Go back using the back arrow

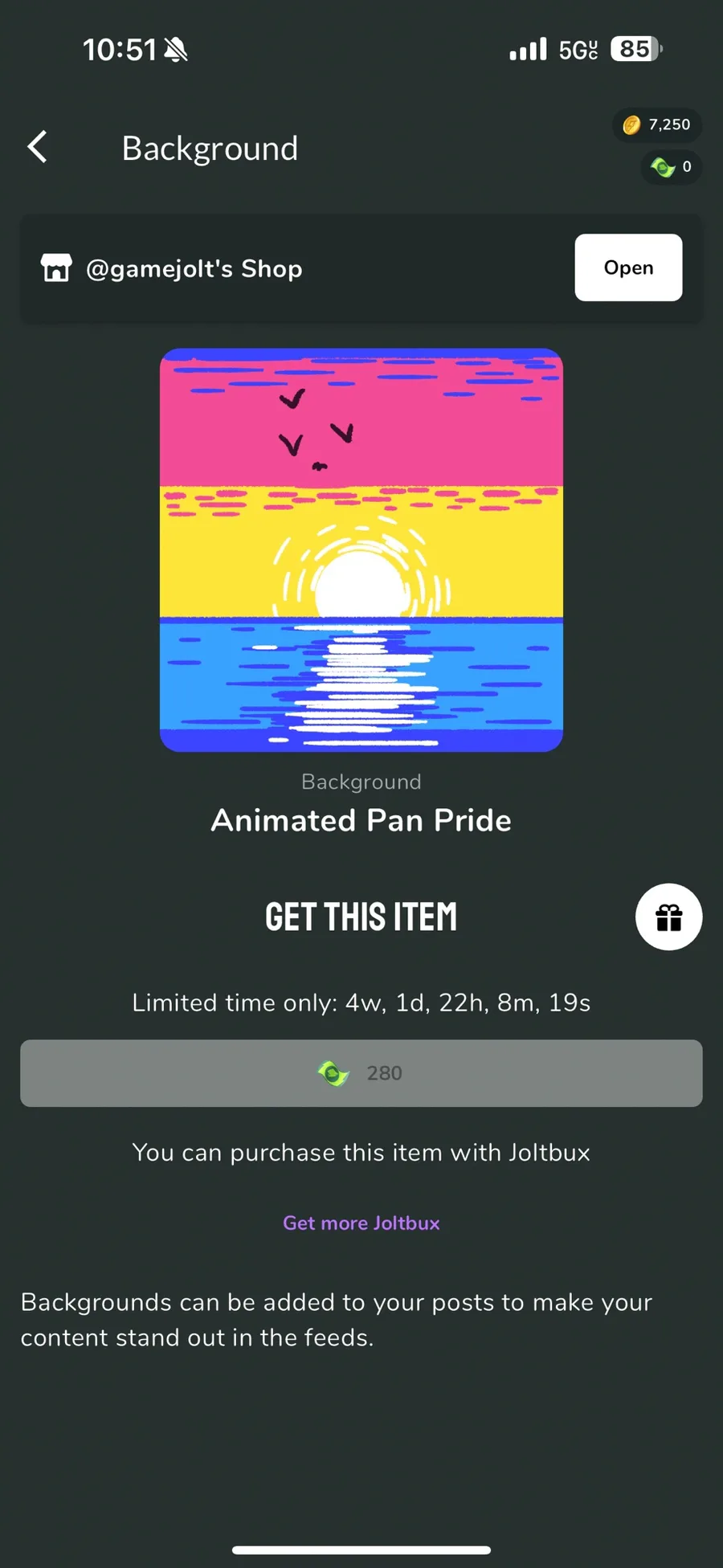pyautogui.click(x=38, y=148)
